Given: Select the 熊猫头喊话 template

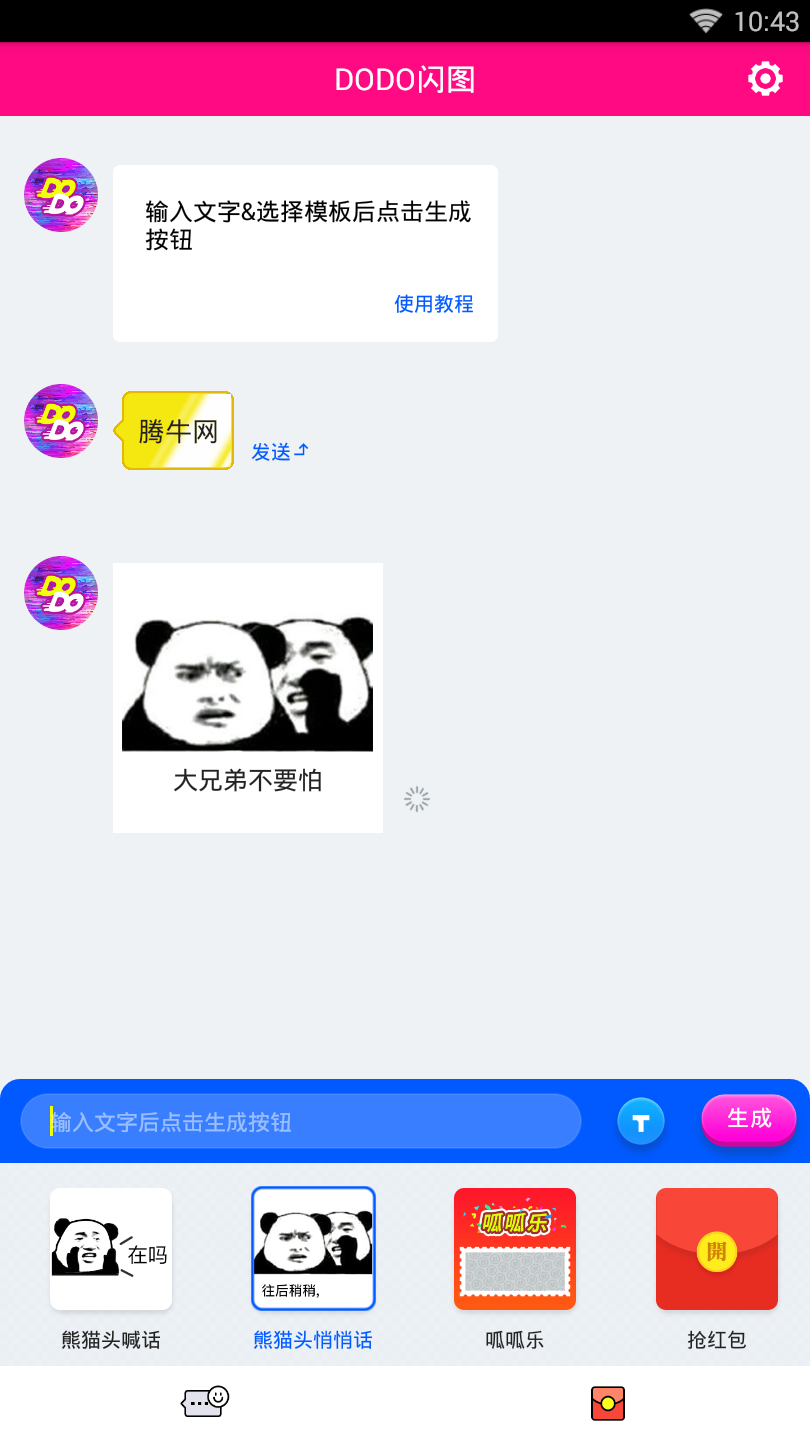Looking at the screenshot, I should click(111, 1249).
